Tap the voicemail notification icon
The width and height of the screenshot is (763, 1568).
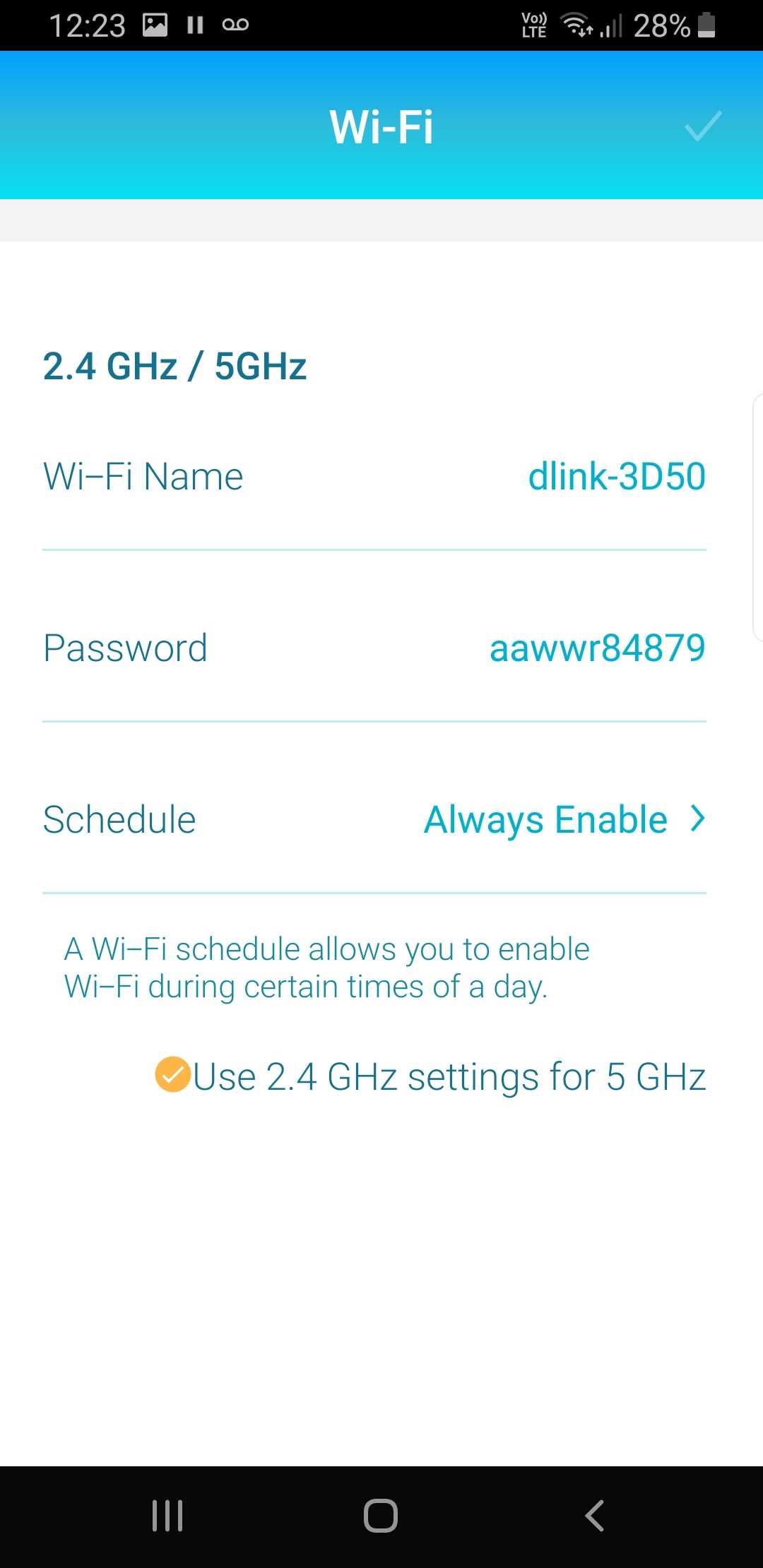coord(237,25)
